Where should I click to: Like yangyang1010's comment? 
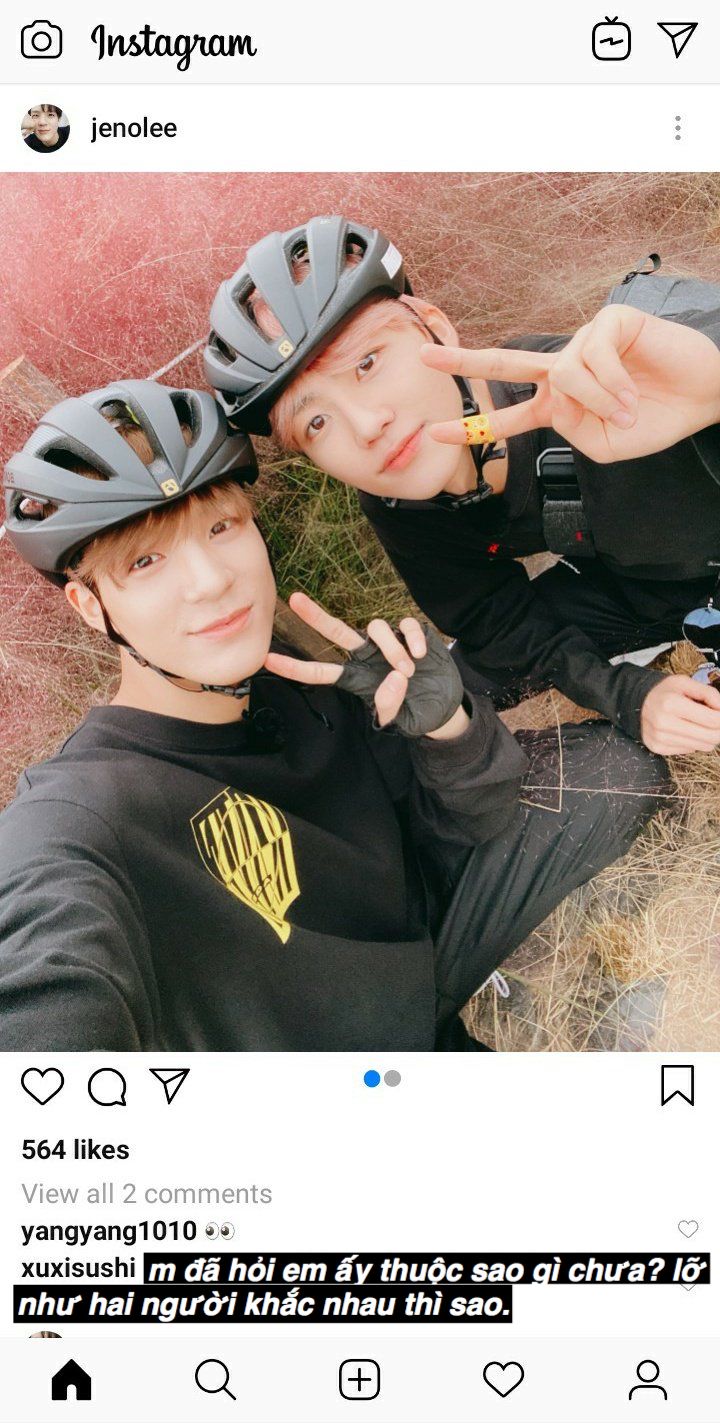click(x=688, y=1229)
